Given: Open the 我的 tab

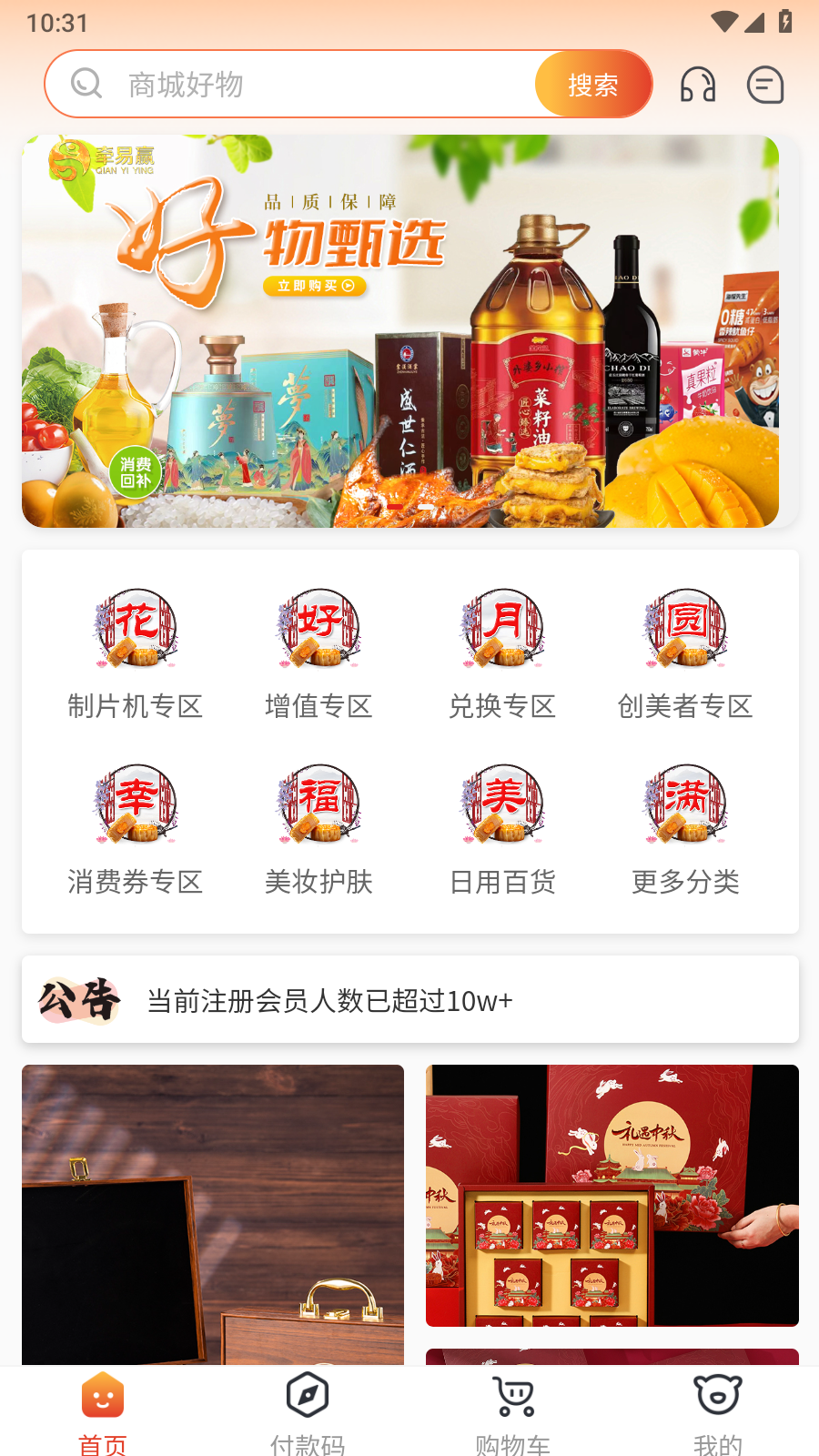Looking at the screenshot, I should 717,1412.
